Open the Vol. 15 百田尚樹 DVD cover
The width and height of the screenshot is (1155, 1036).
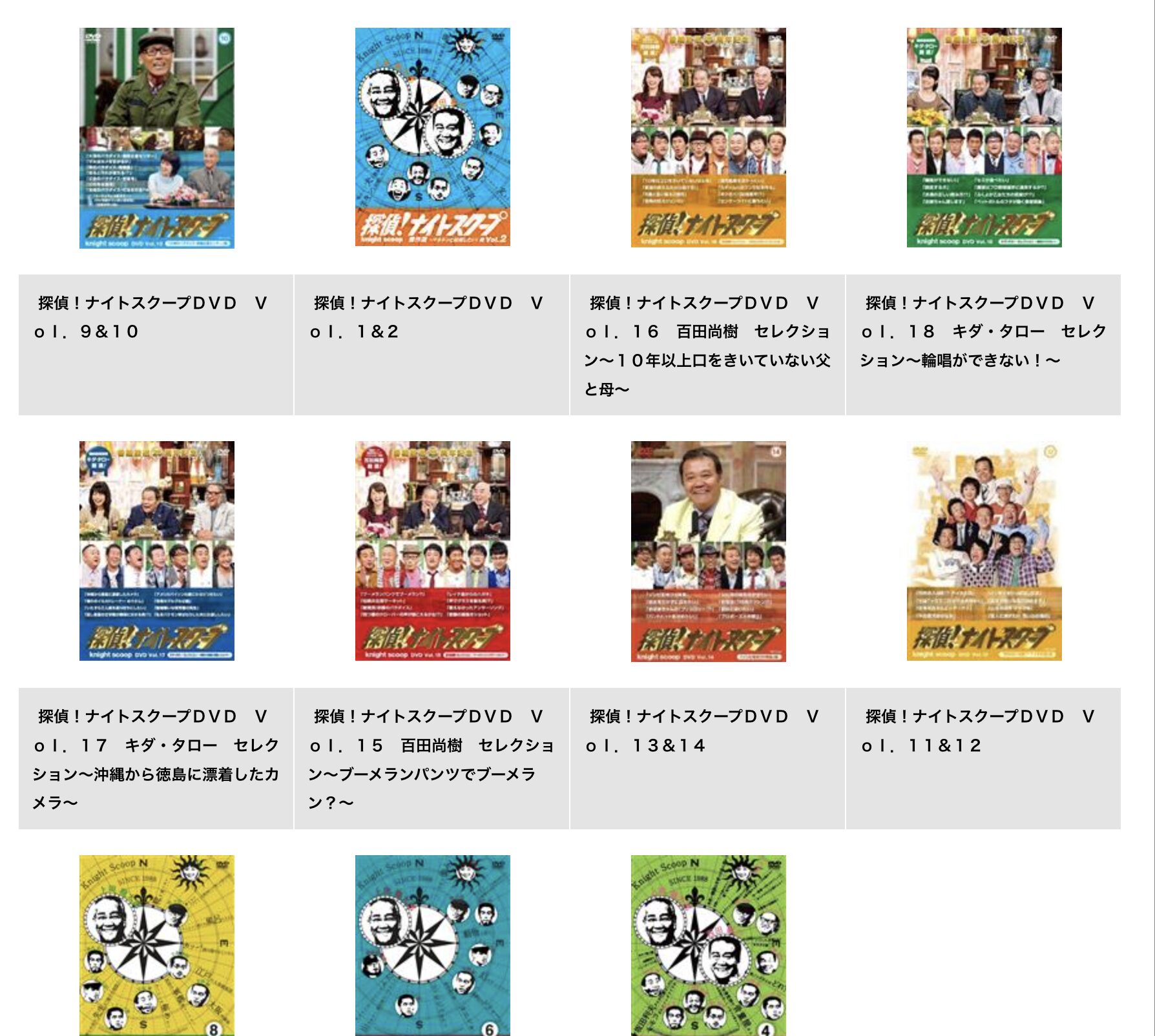click(x=432, y=551)
